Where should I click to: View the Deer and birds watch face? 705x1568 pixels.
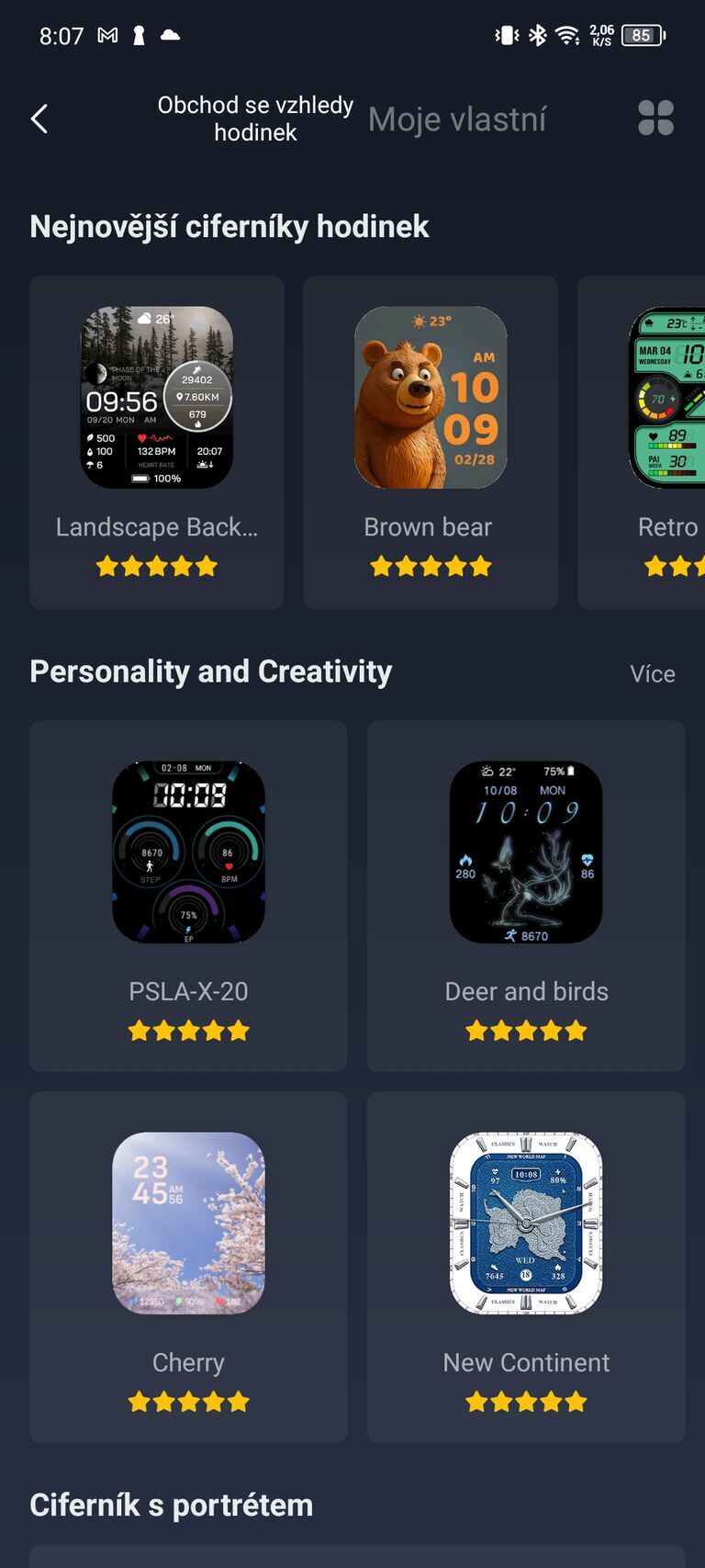[526, 896]
